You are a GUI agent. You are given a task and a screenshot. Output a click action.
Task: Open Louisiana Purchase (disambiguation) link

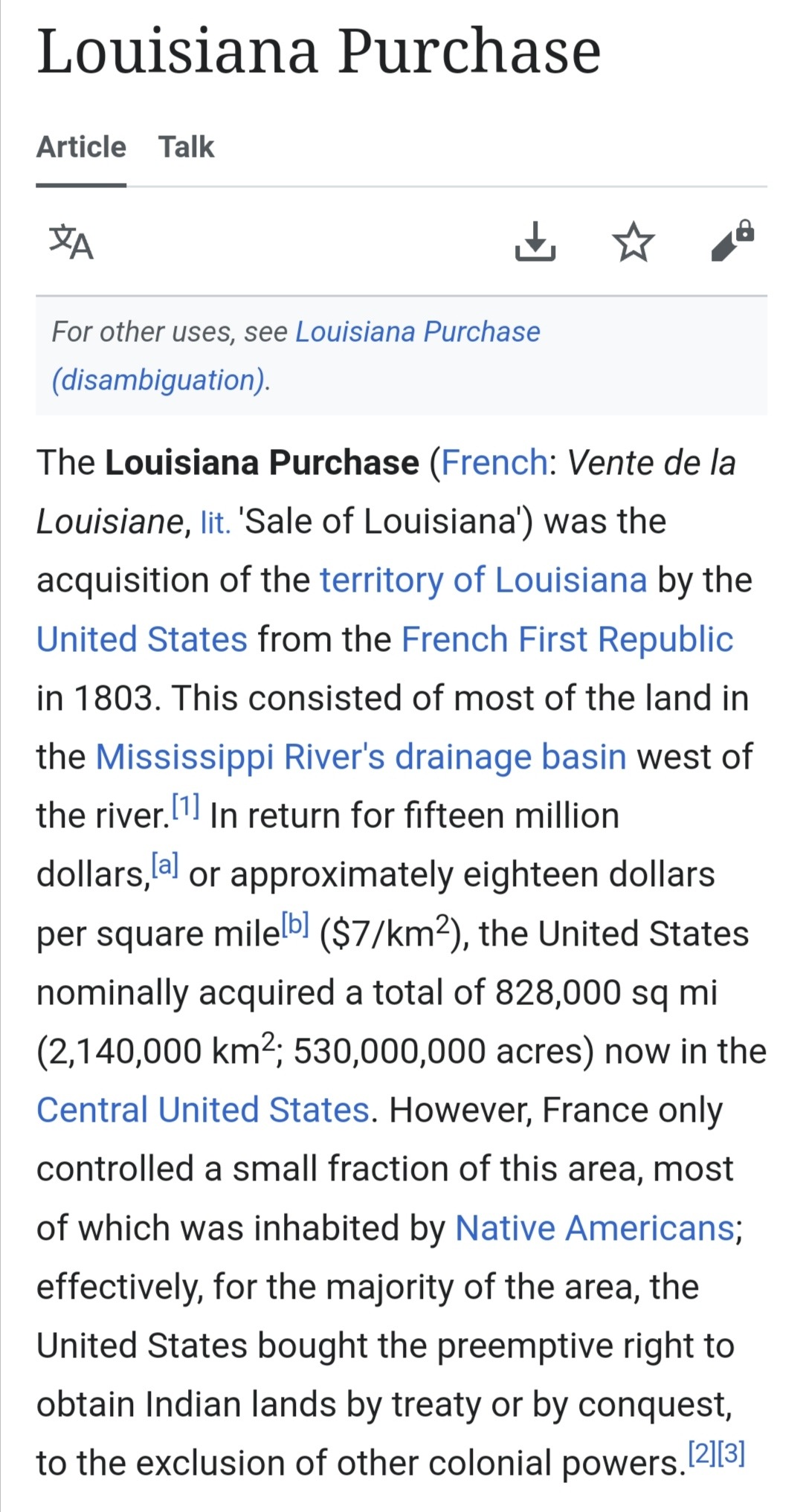click(x=417, y=332)
